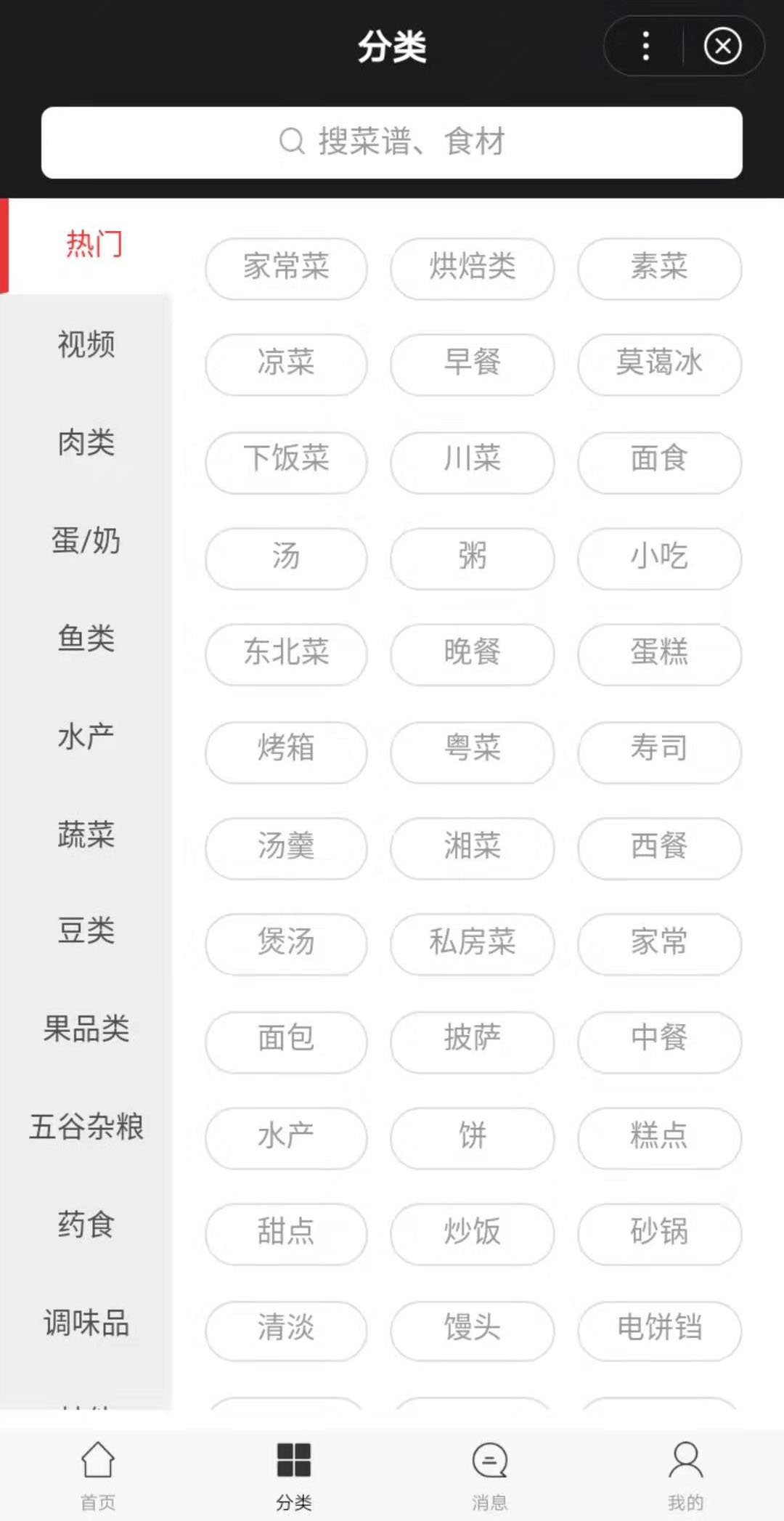Open the 私房菜 chip
Viewport: 784px width, 1521px height.
(473, 944)
